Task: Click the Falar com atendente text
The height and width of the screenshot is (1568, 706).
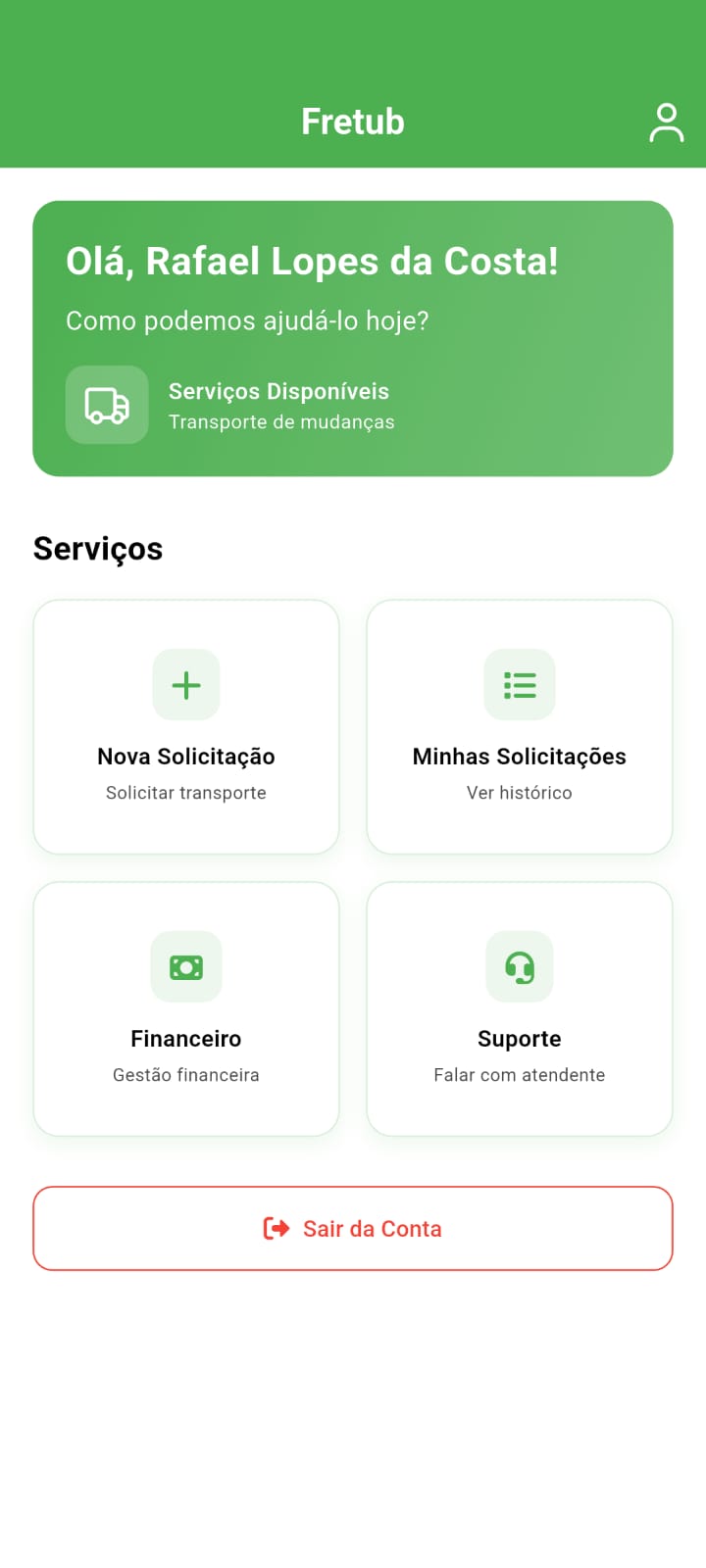Action: (x=519, y=1074)
